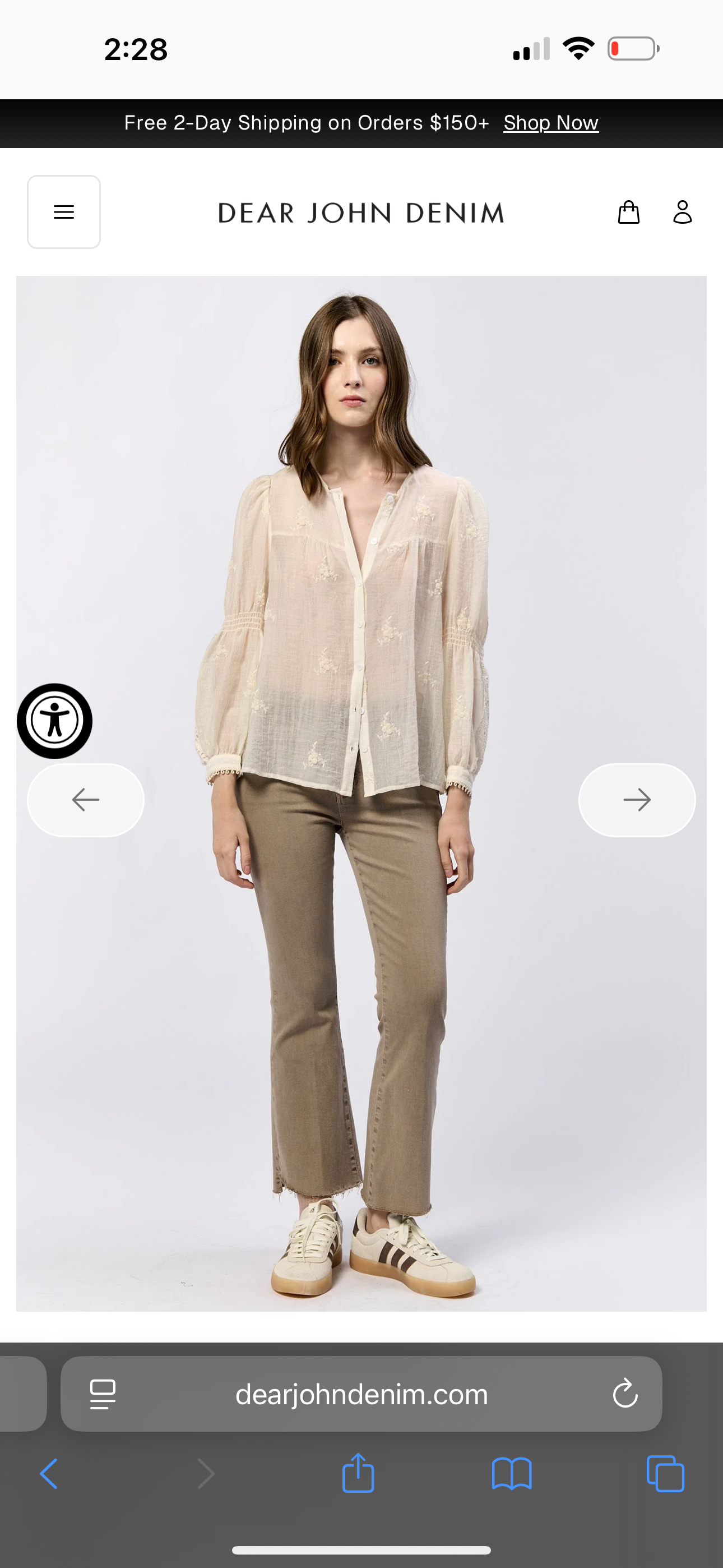Viewport: 723px width, 1568px height.
Task: Show the next product image
Action: (x=637, y=800)
